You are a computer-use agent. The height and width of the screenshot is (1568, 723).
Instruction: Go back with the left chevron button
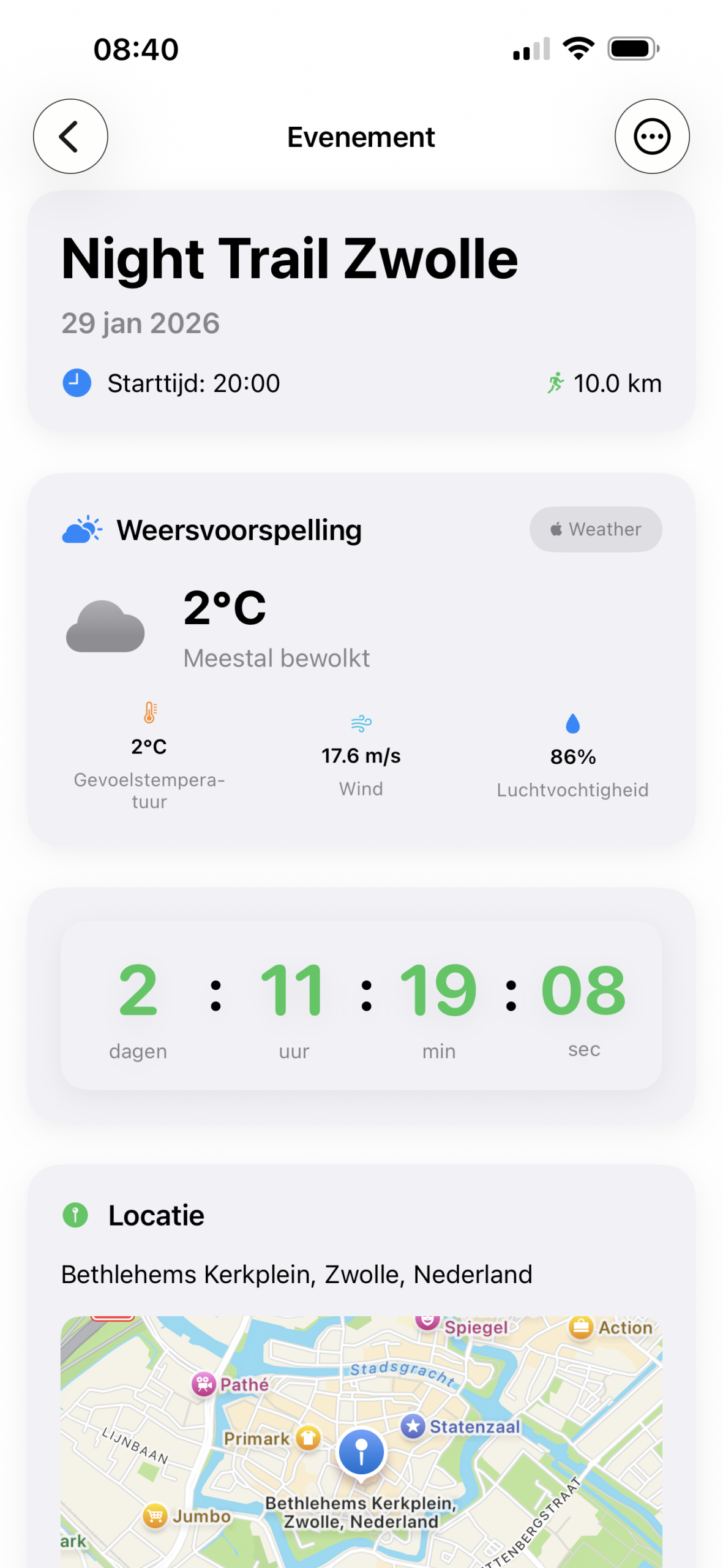[x=70, y=137]
